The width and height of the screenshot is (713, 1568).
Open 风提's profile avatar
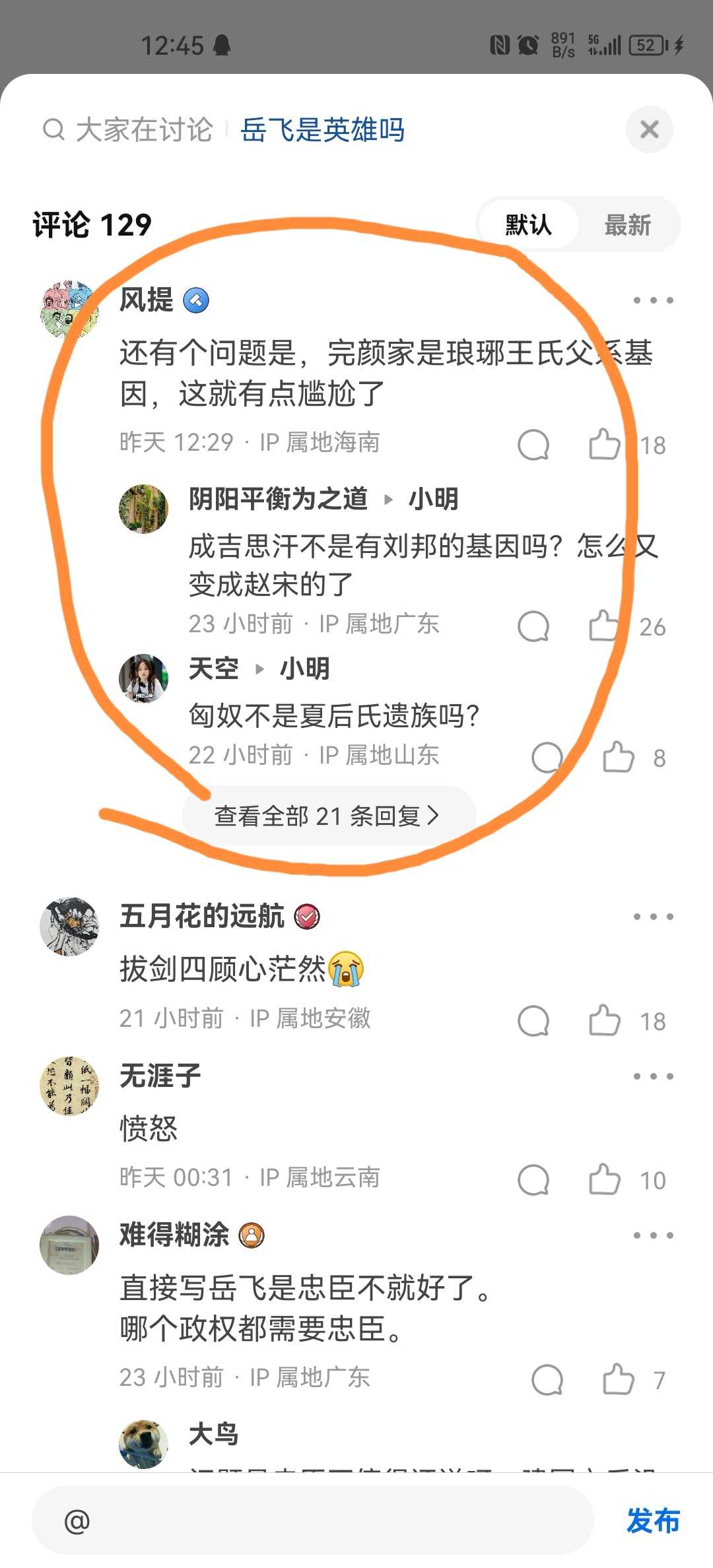(x=69, y=310)
